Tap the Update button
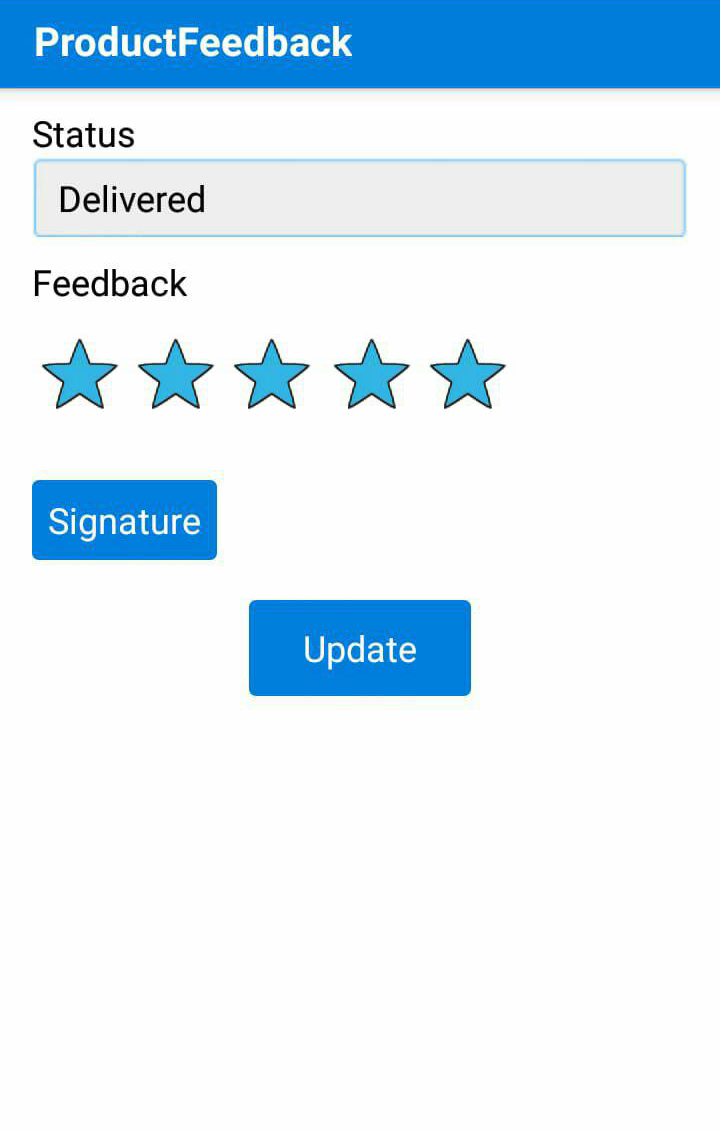 click(x=359, y=648)
